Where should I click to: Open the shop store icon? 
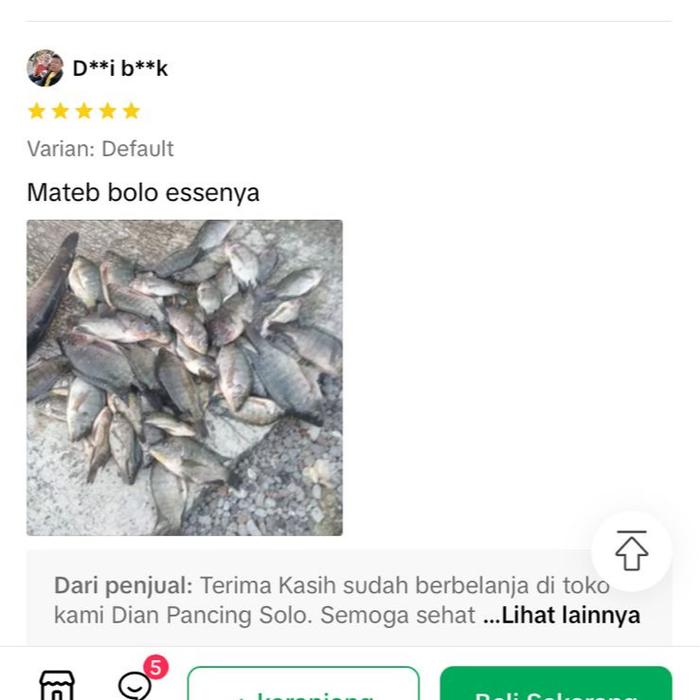(57, 686)
